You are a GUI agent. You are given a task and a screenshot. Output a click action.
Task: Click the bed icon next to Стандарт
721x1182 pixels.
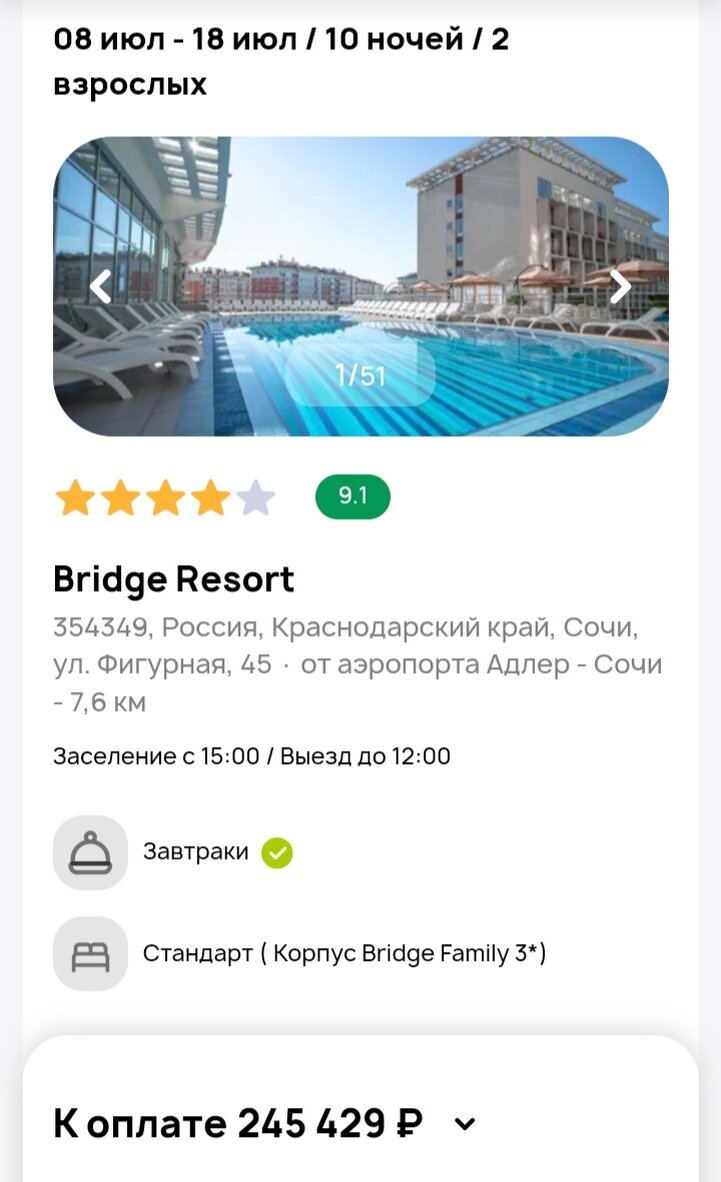click(x=90, y=953)
